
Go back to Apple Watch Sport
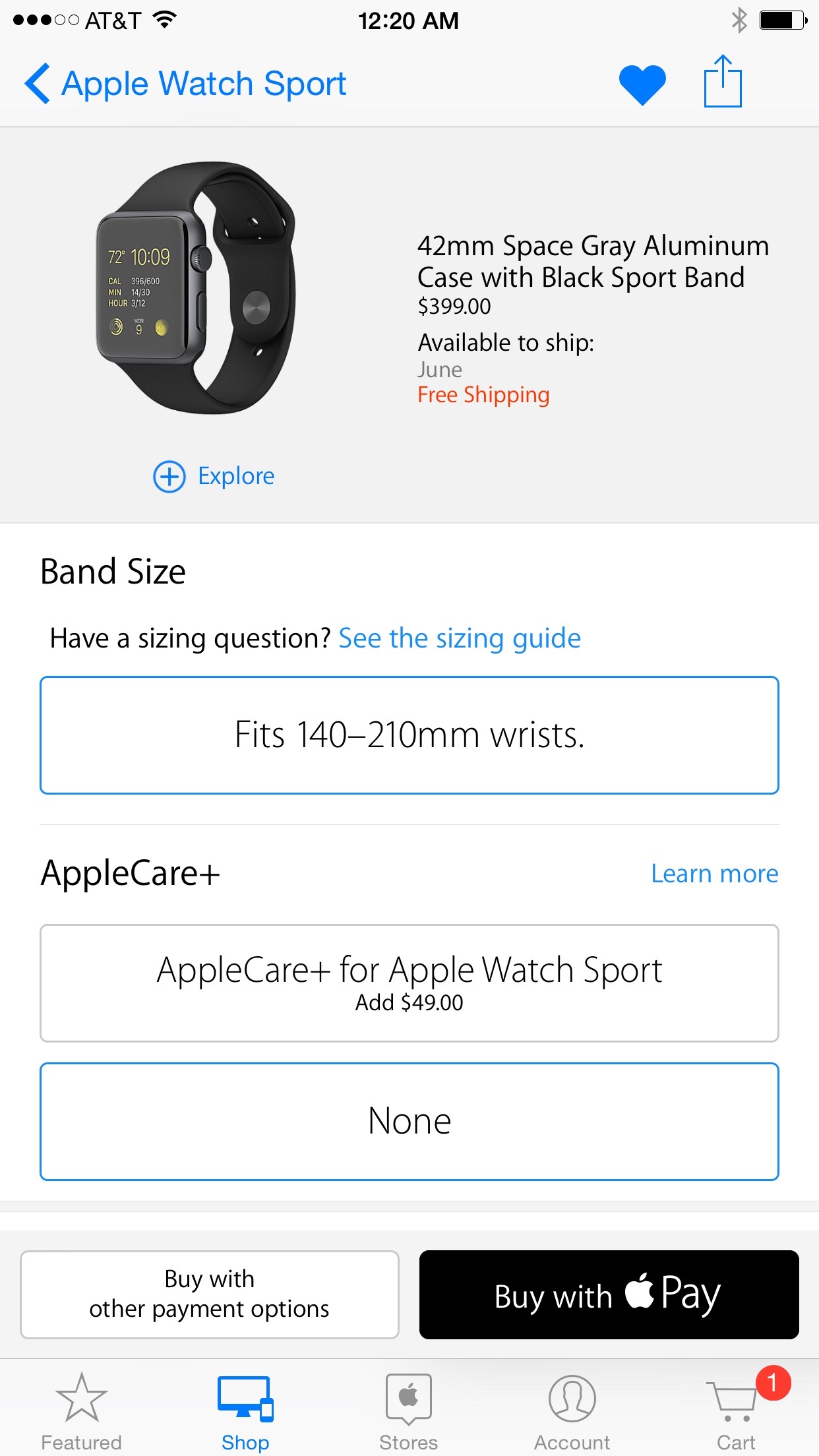click(x=185, y=84)
